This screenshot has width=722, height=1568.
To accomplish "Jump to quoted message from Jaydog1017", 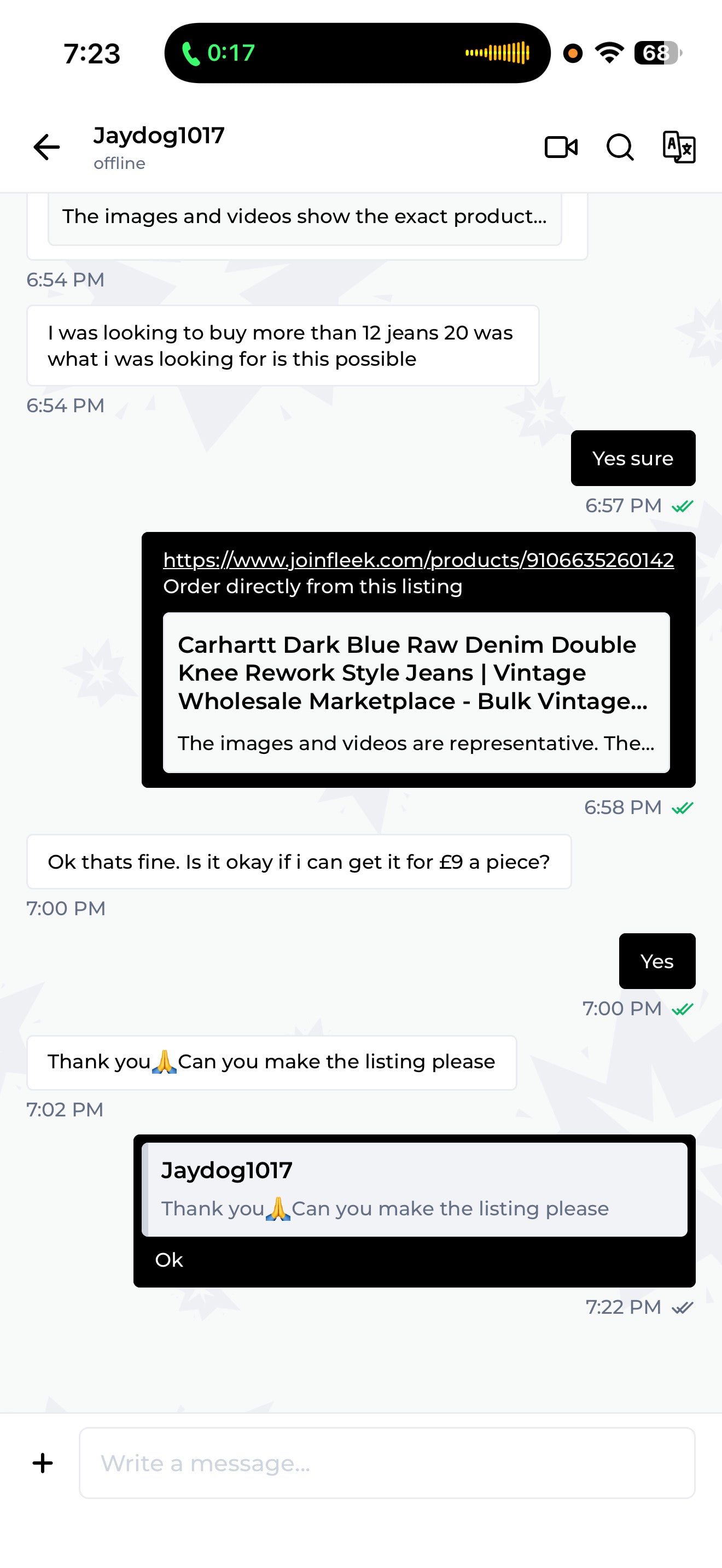I will click(416, 1189).
